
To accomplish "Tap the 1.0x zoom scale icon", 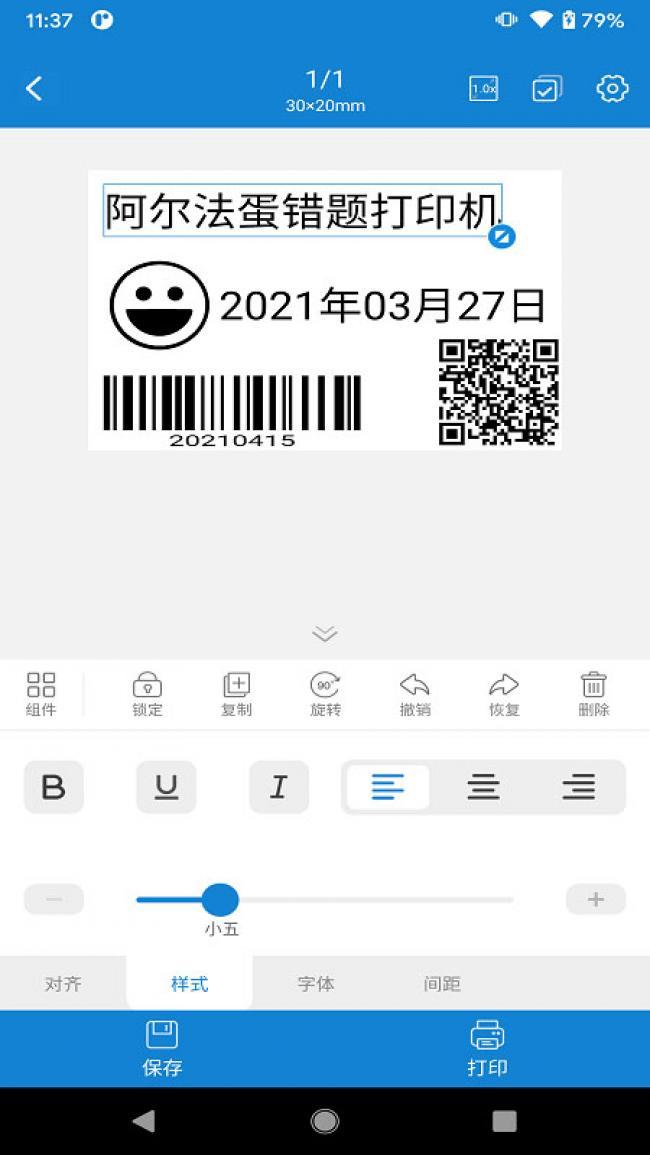I will click(483, 89).
